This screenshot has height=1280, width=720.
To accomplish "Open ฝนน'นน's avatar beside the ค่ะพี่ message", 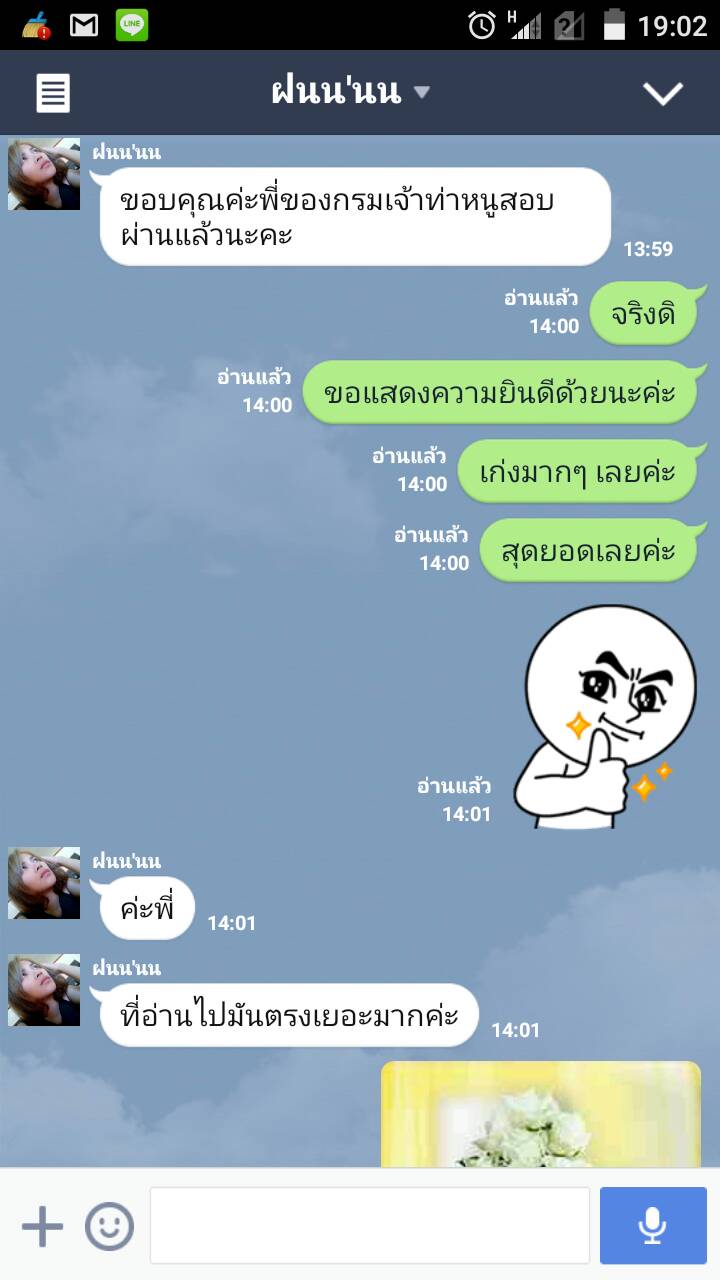I will pos(44,883).
